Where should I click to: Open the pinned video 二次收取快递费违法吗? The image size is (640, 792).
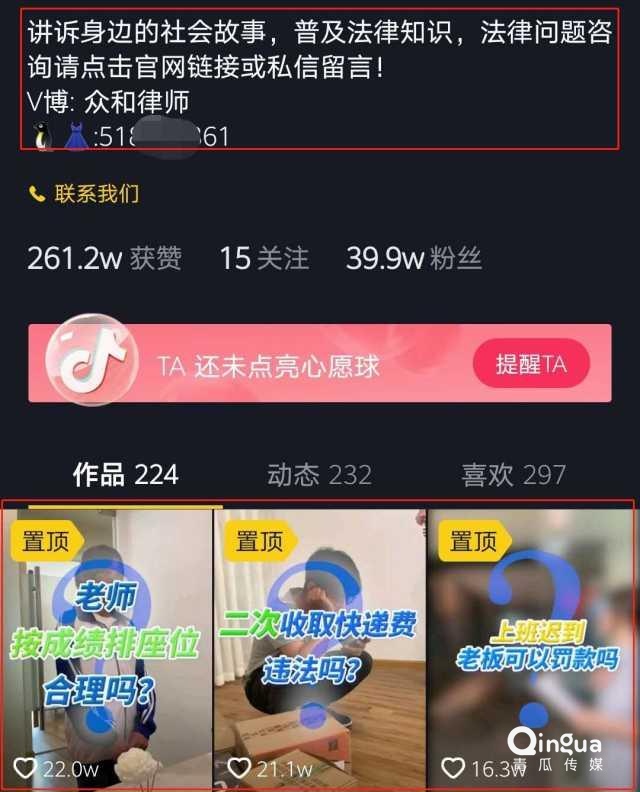tap(319, 648)
